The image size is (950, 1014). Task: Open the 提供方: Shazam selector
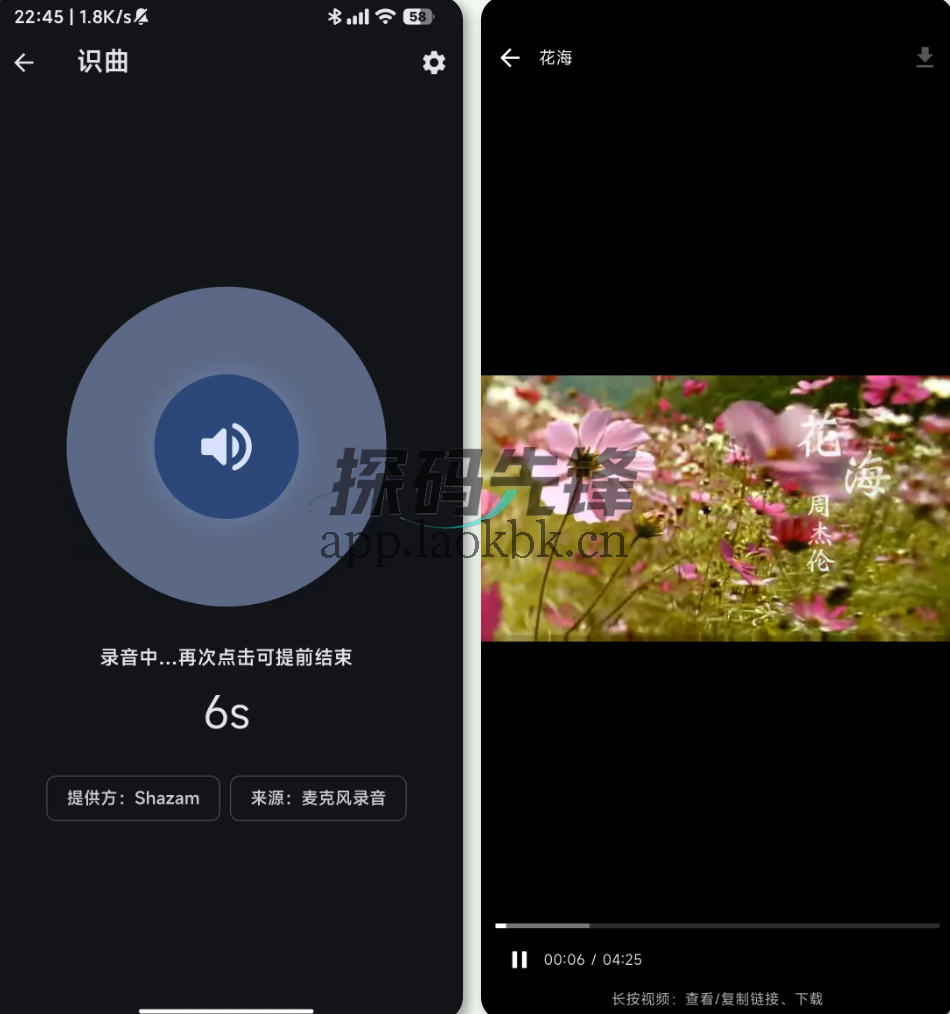(x=132, y=798)
